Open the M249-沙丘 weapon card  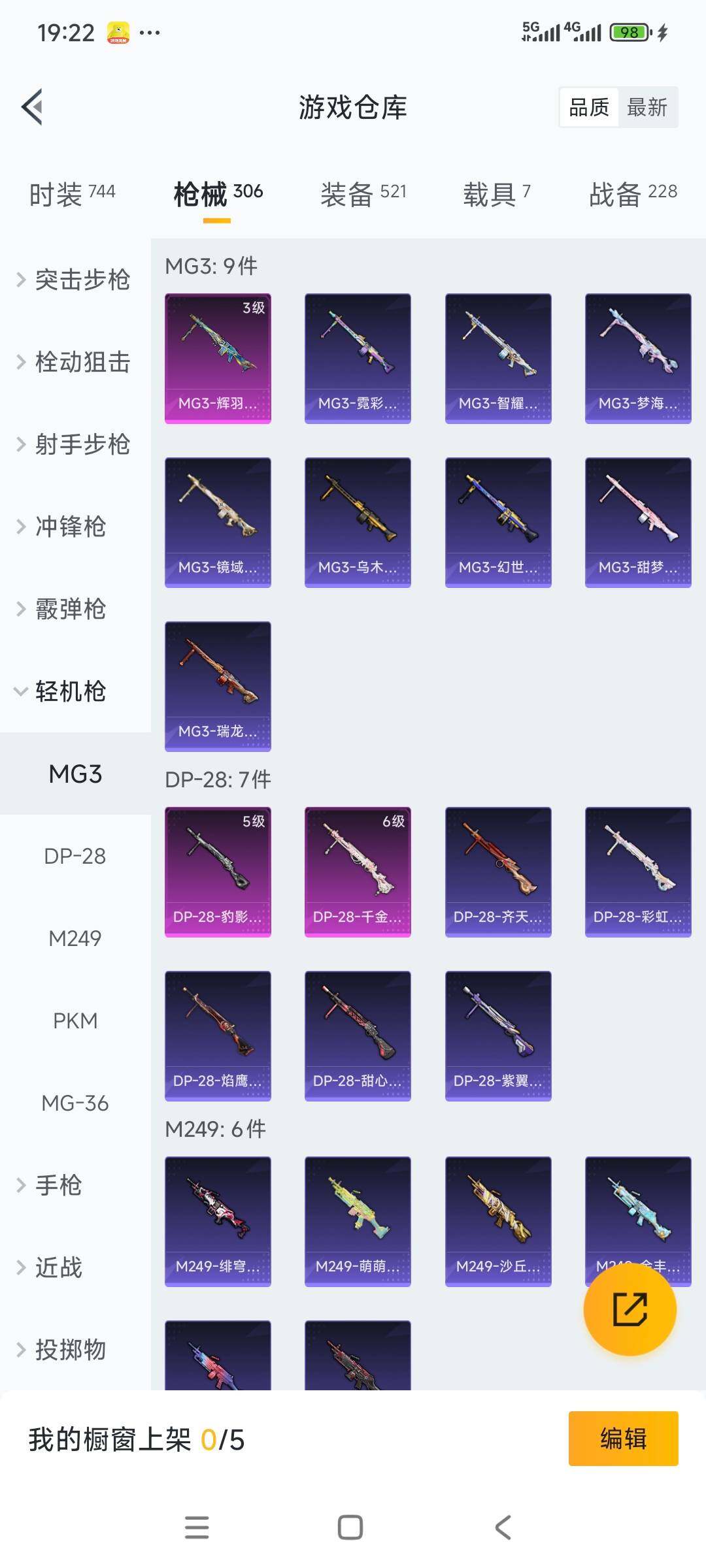(498, 1222)
